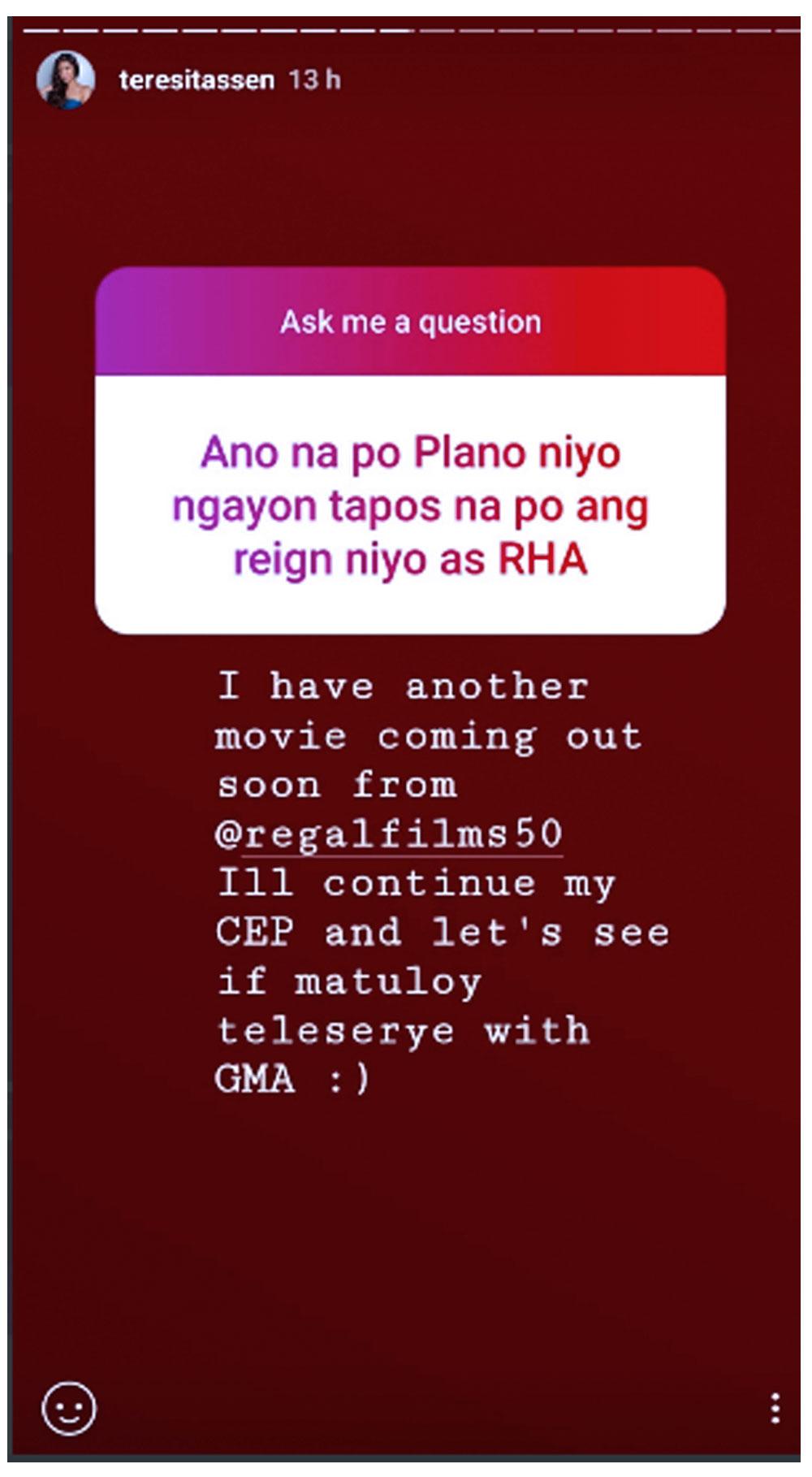Open the @regalfilms50 mention
This screenshot has width=812, height=1477.
389,834
